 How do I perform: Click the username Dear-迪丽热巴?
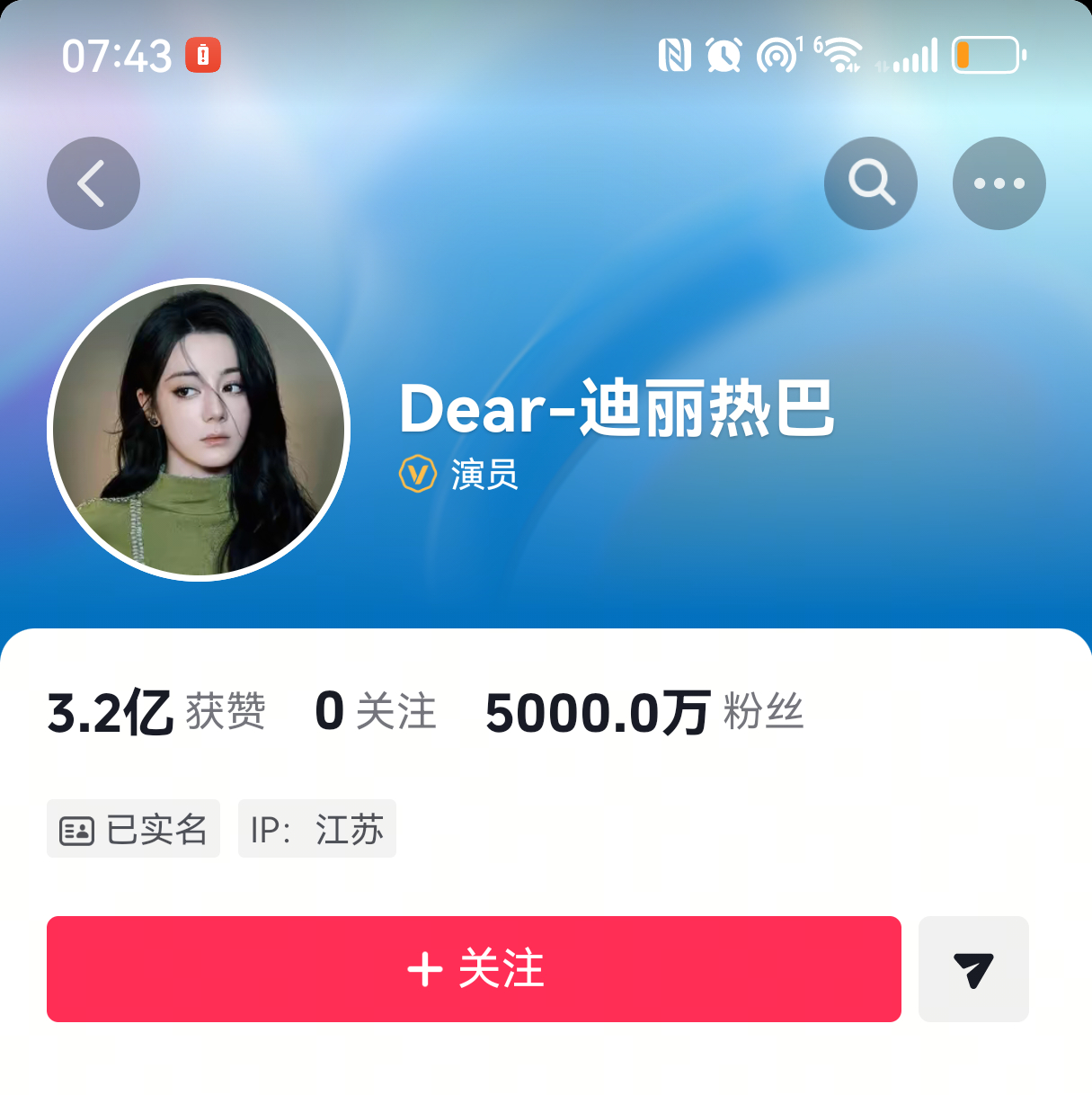(x=617, y=409)
